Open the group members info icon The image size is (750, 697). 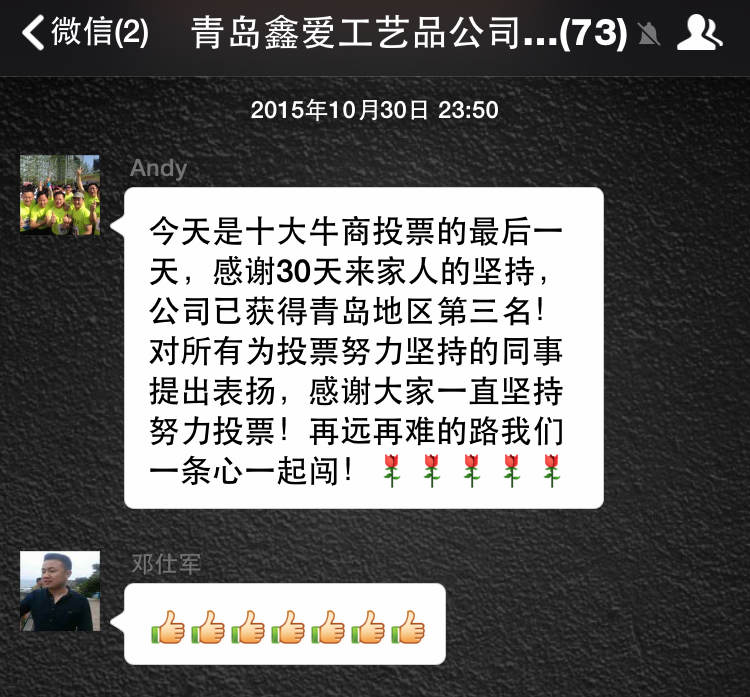coord(698,35)
